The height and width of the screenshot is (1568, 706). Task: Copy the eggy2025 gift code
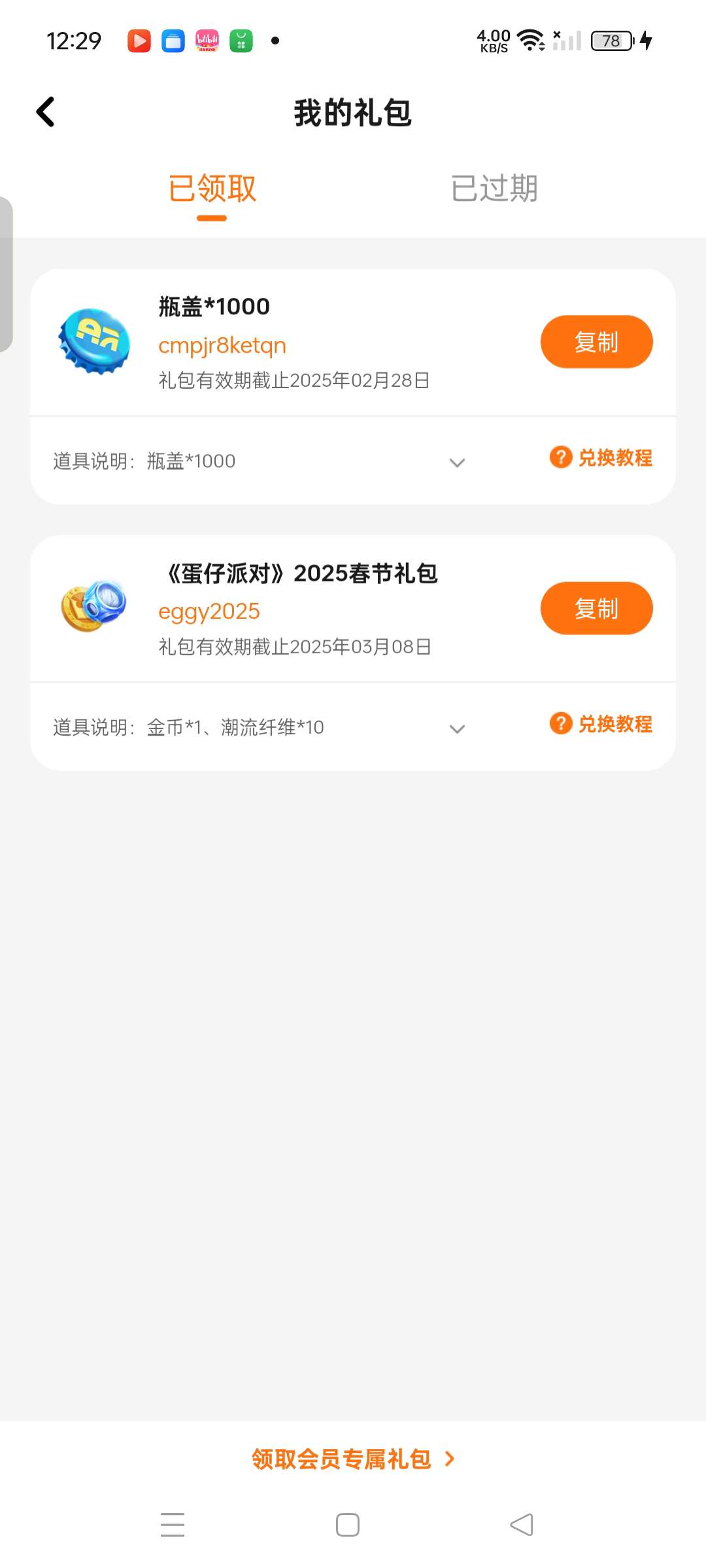(596, 608)
